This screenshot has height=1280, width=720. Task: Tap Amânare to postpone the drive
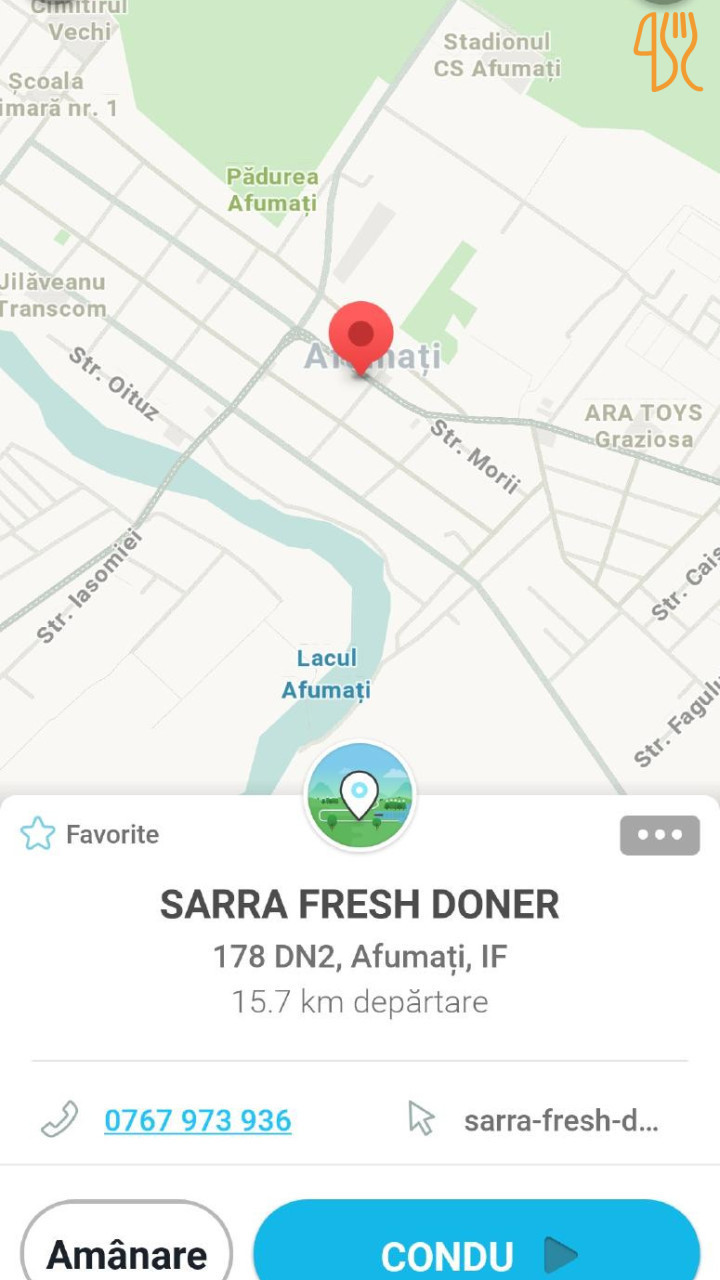(x=127, y=1252)
